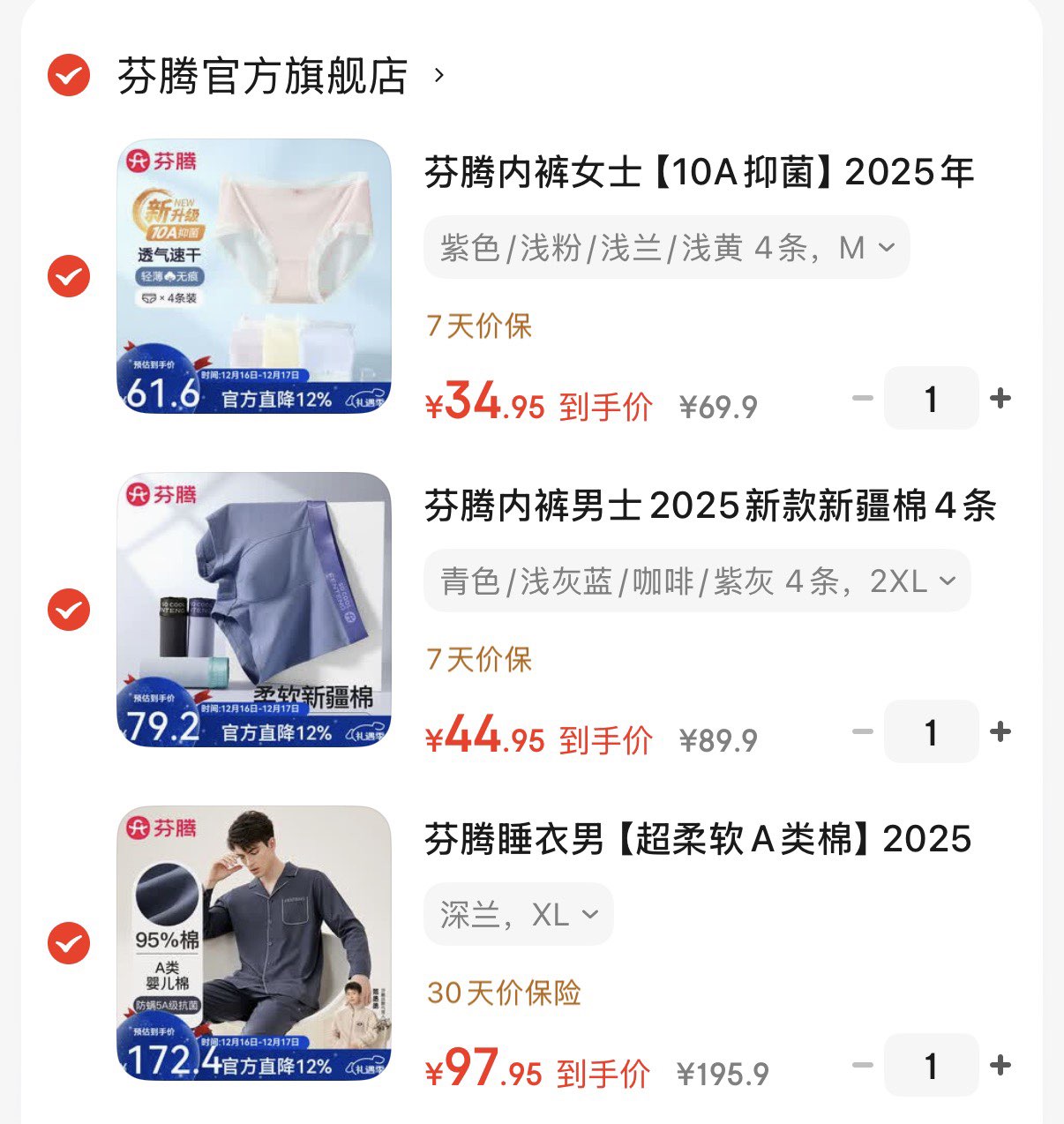Screen dimensions: 1064x1124
Task: Expand the 青色/浅灰蓝/咖啡/紫灰 4条, 2XL options
Action: pyautogui.click(x=697, y=581)
